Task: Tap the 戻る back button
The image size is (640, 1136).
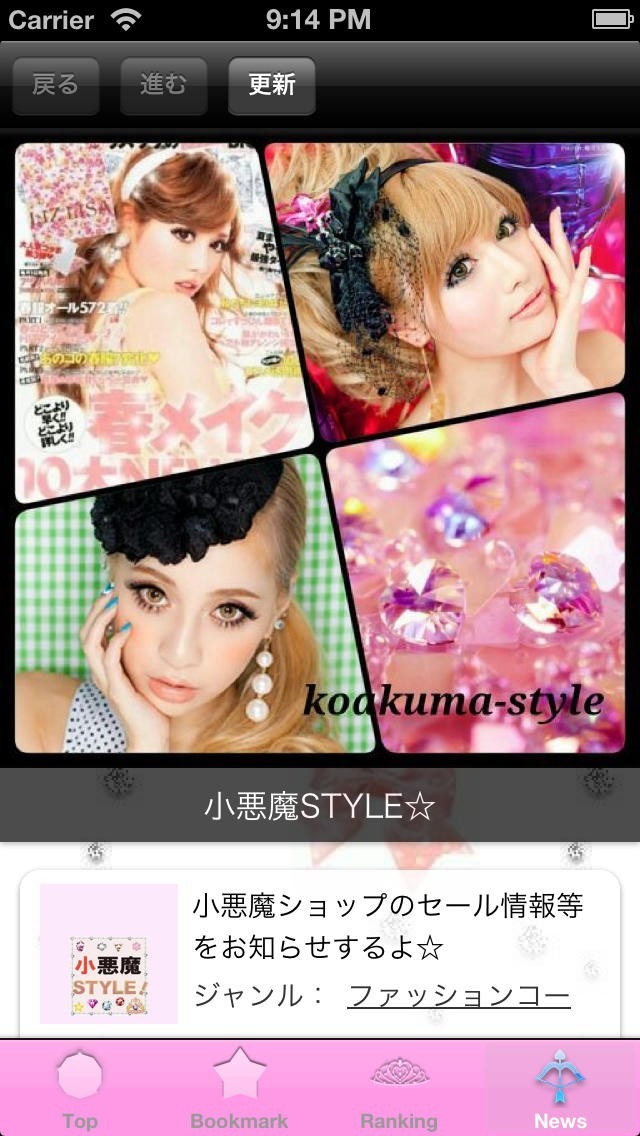Action: pos(56,86)
